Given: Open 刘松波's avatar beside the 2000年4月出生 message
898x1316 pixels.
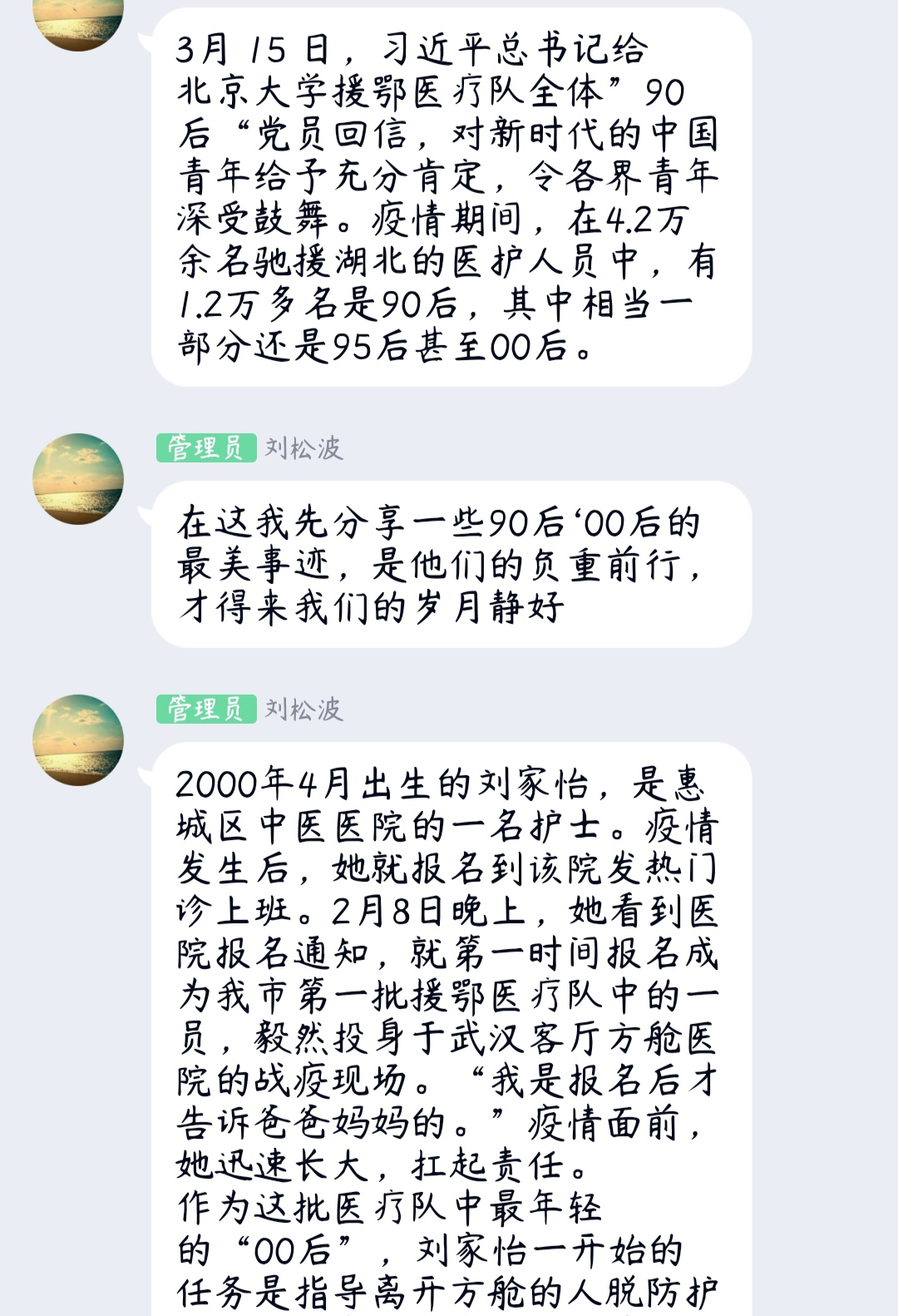Looking at the screenshot, I should tap(78, 740).
